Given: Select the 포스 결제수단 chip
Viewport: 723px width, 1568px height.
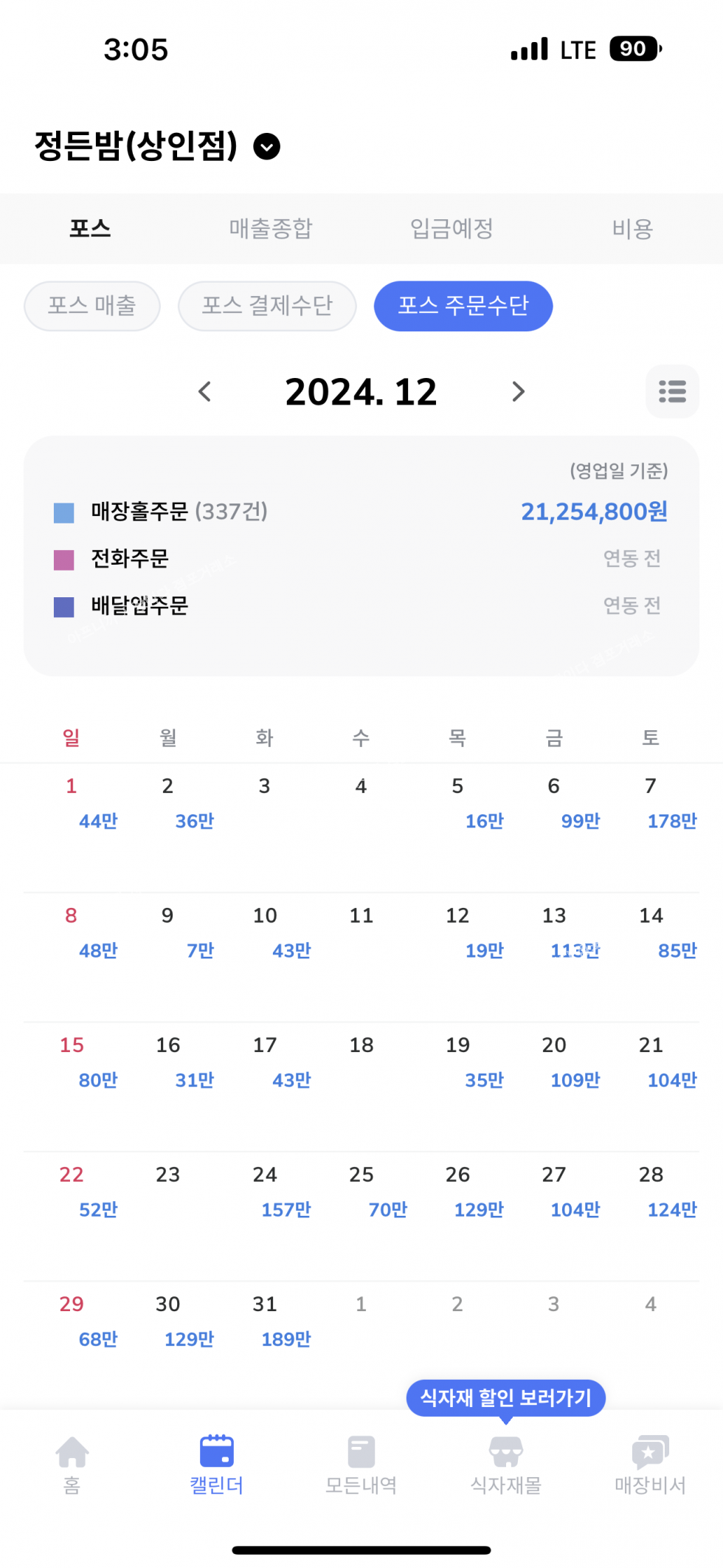Looking at the screenshot, I should 267,306.
